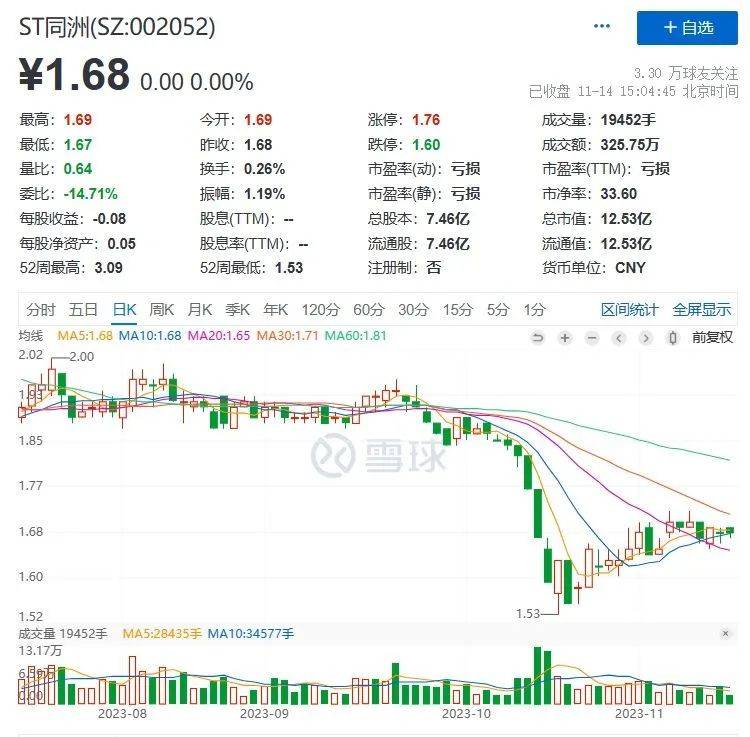The height and width of the screenshot is (737, 750).
Task: Enter 全屏显示 fullscreen chart mode
Action: pos(701,310)
